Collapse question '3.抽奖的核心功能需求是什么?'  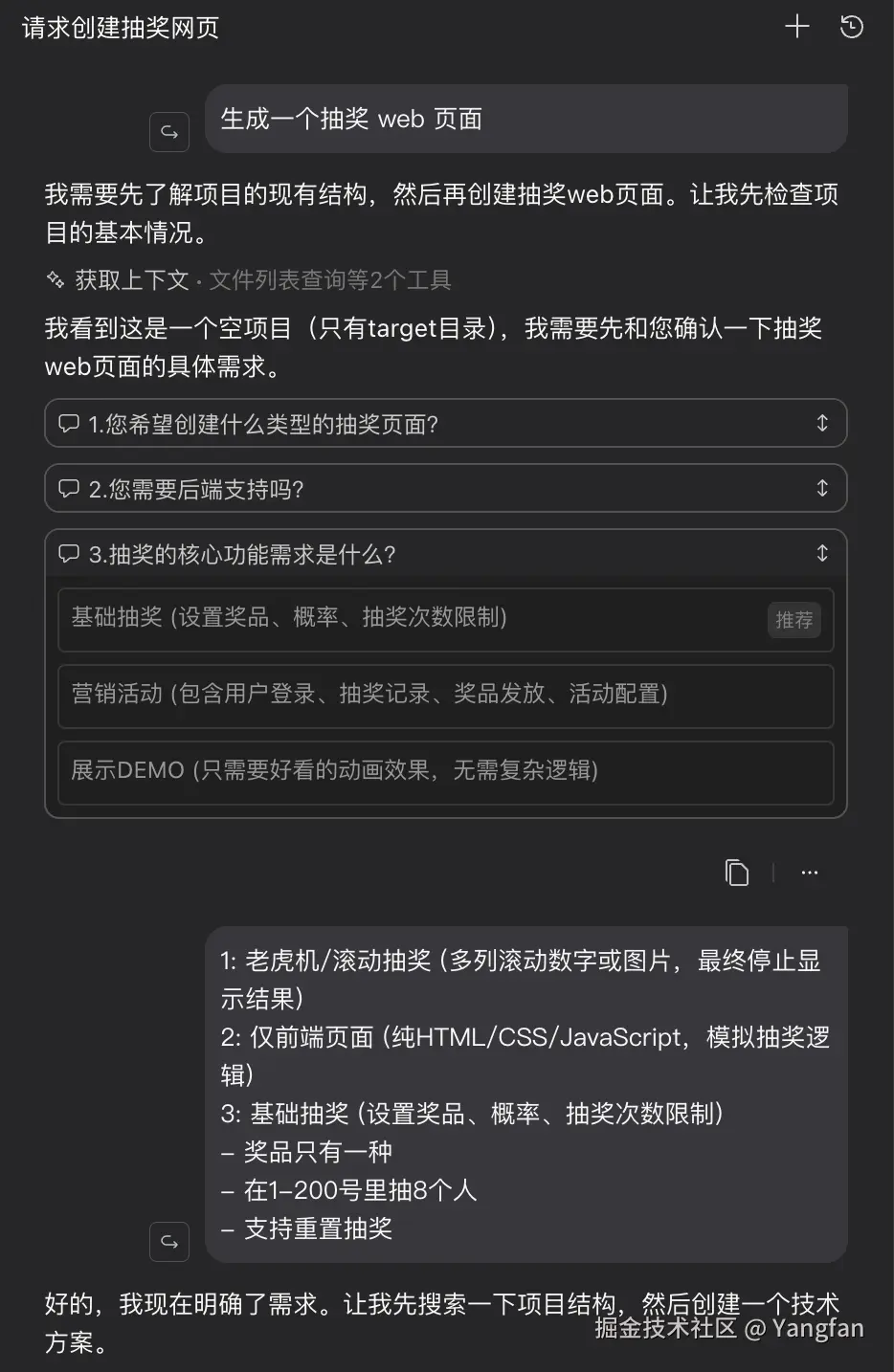(x=821, y=553)
